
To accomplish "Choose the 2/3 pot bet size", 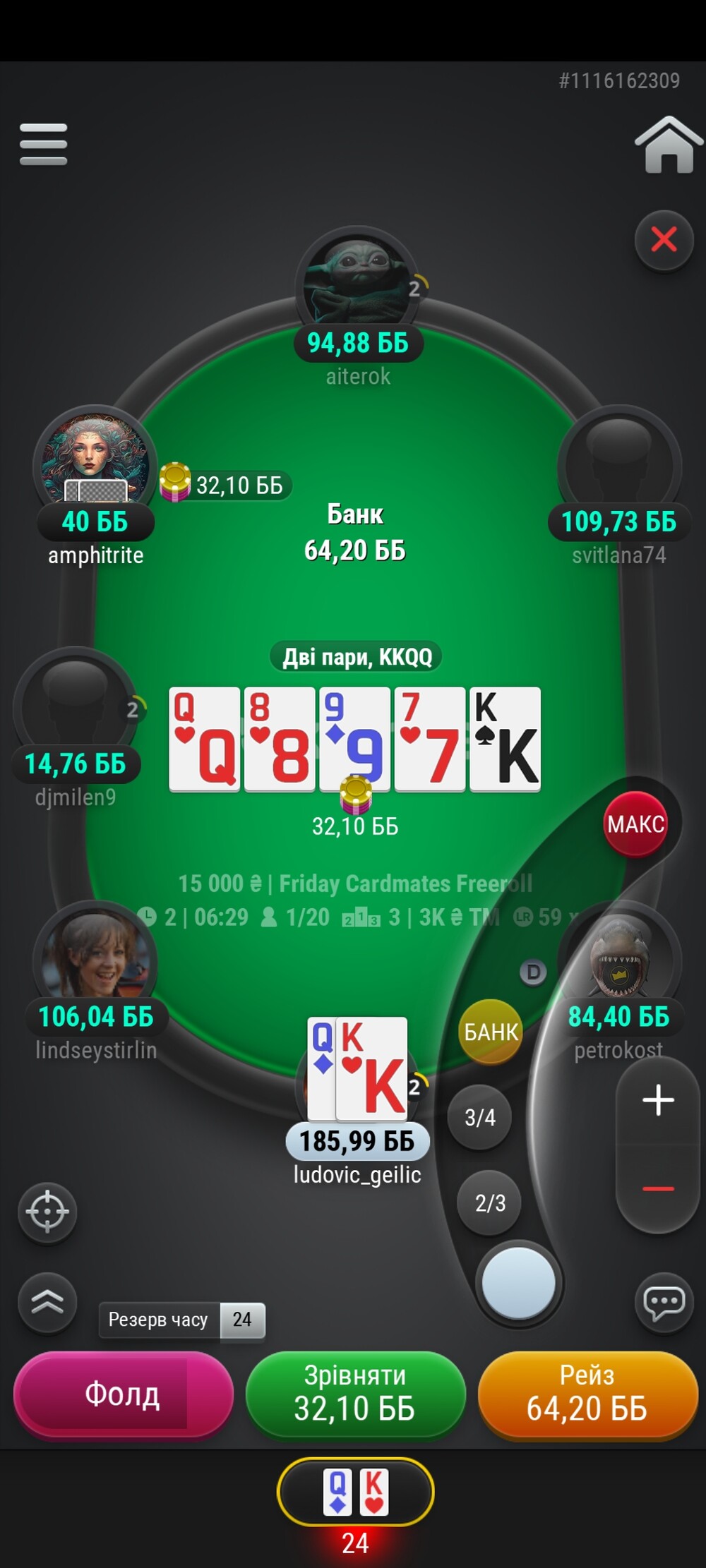I will point(490,1202).
